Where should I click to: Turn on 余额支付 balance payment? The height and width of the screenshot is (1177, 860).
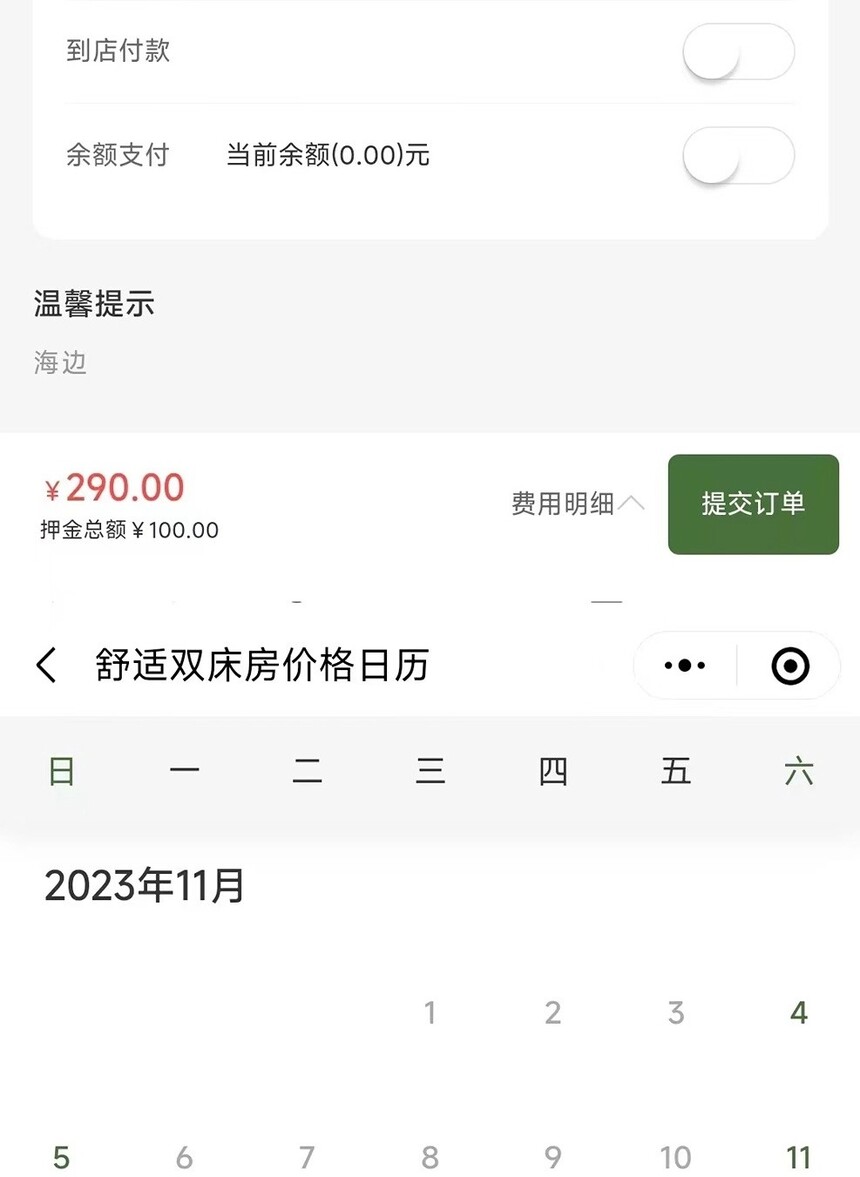click(x=738, y=156)
